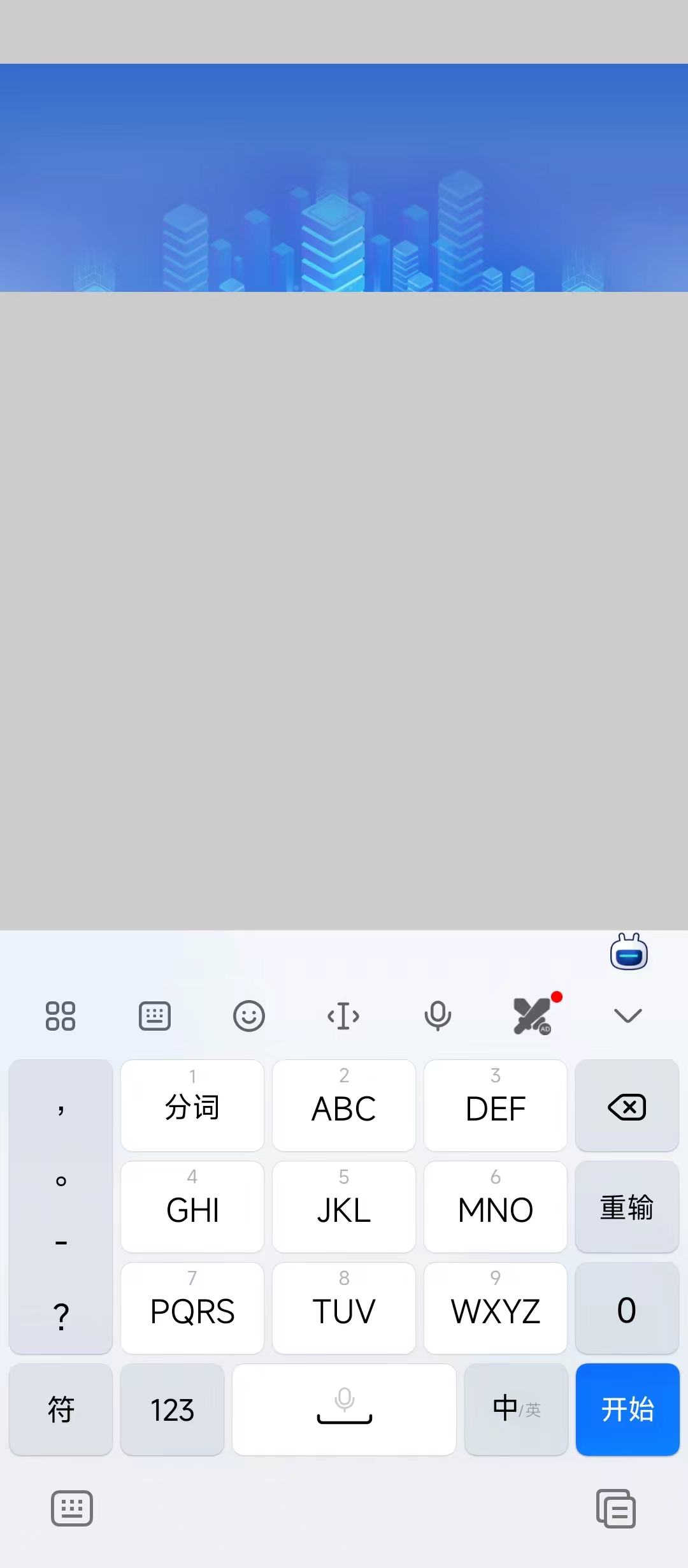Tap the question mark key
Screen dimensions: 688x1568
point(61,1316)
